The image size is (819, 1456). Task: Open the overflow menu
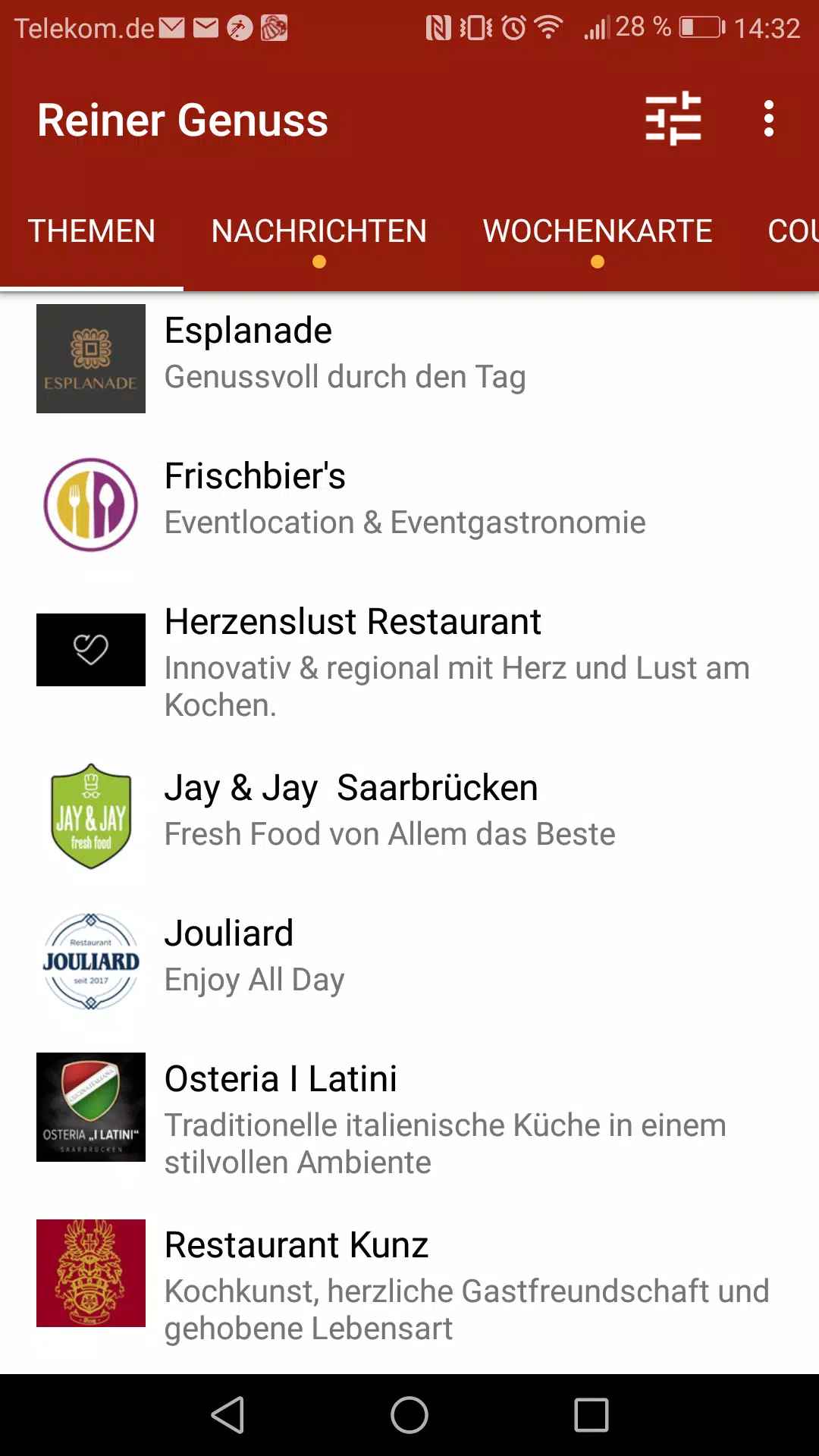[x=769, y=119]
